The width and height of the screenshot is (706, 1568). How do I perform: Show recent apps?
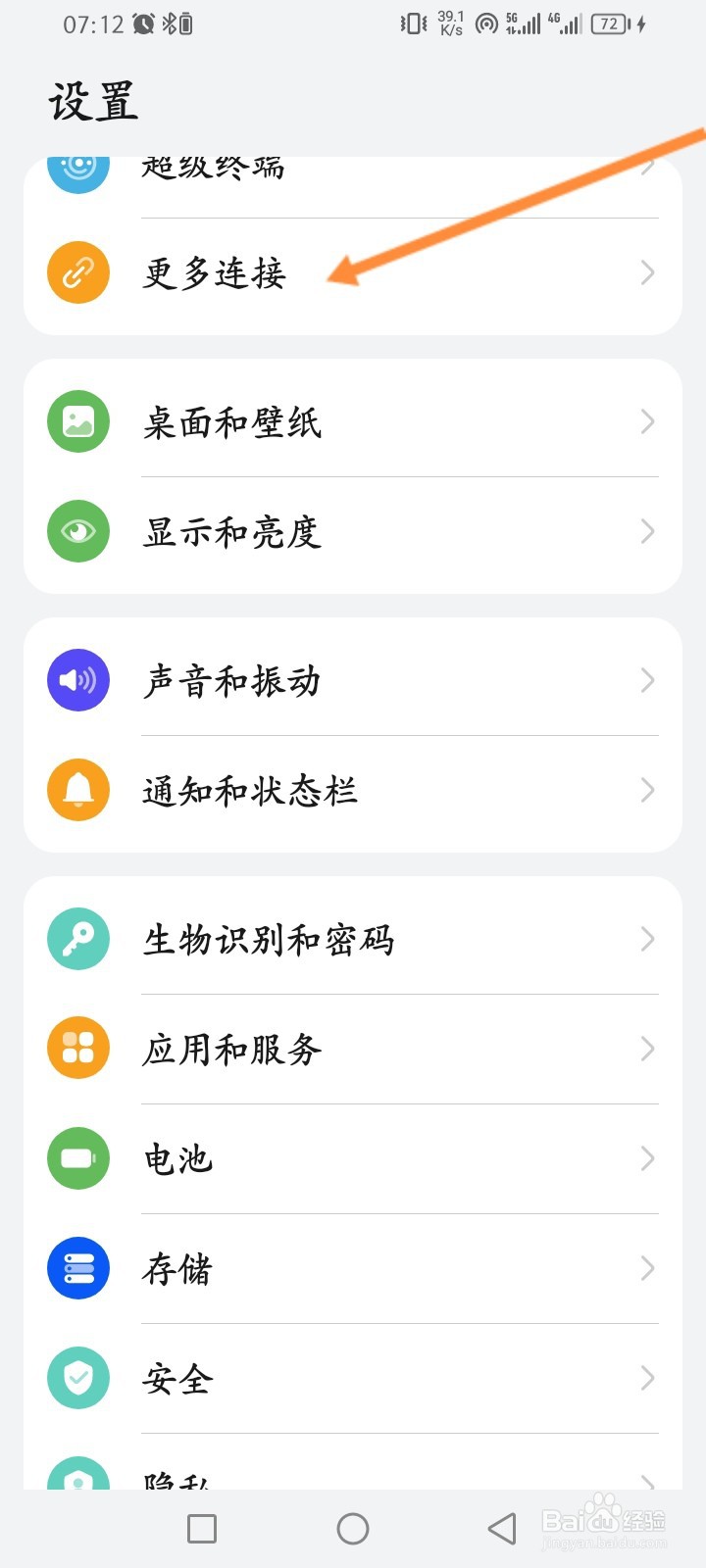point(202,1529)
